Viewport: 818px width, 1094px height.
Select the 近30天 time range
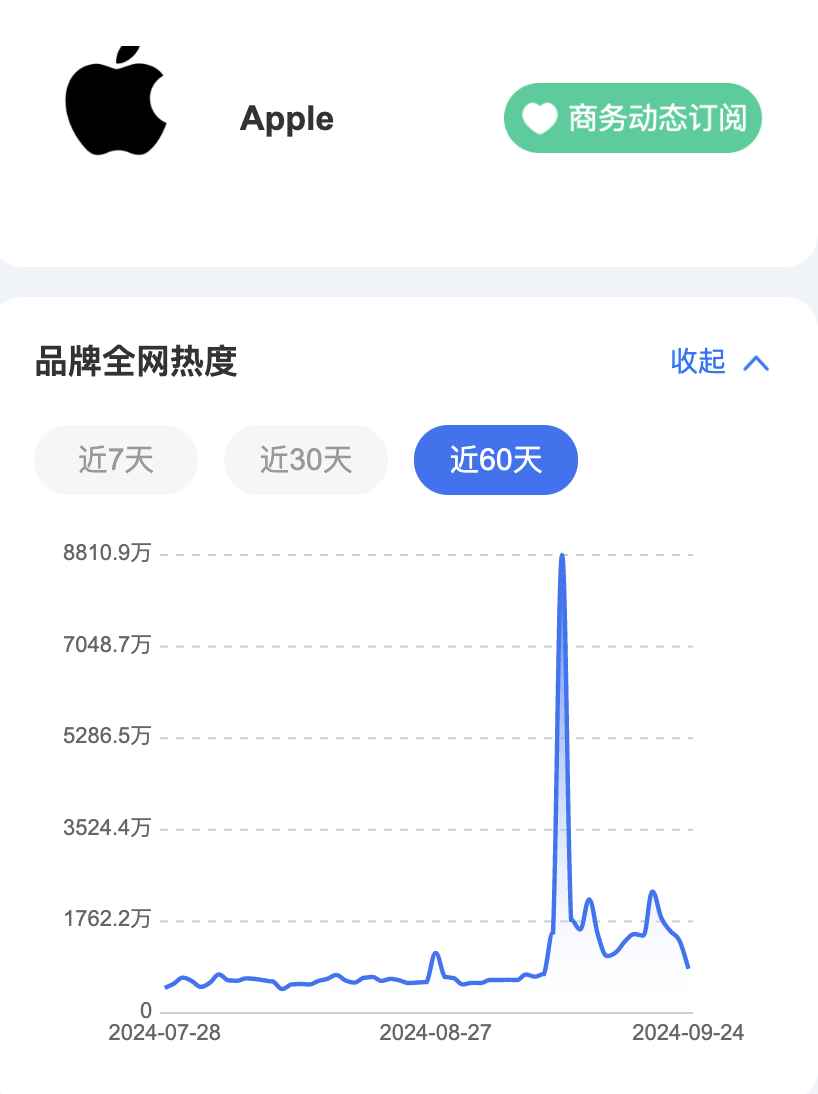pyautogui.click(x=305, y=460)
